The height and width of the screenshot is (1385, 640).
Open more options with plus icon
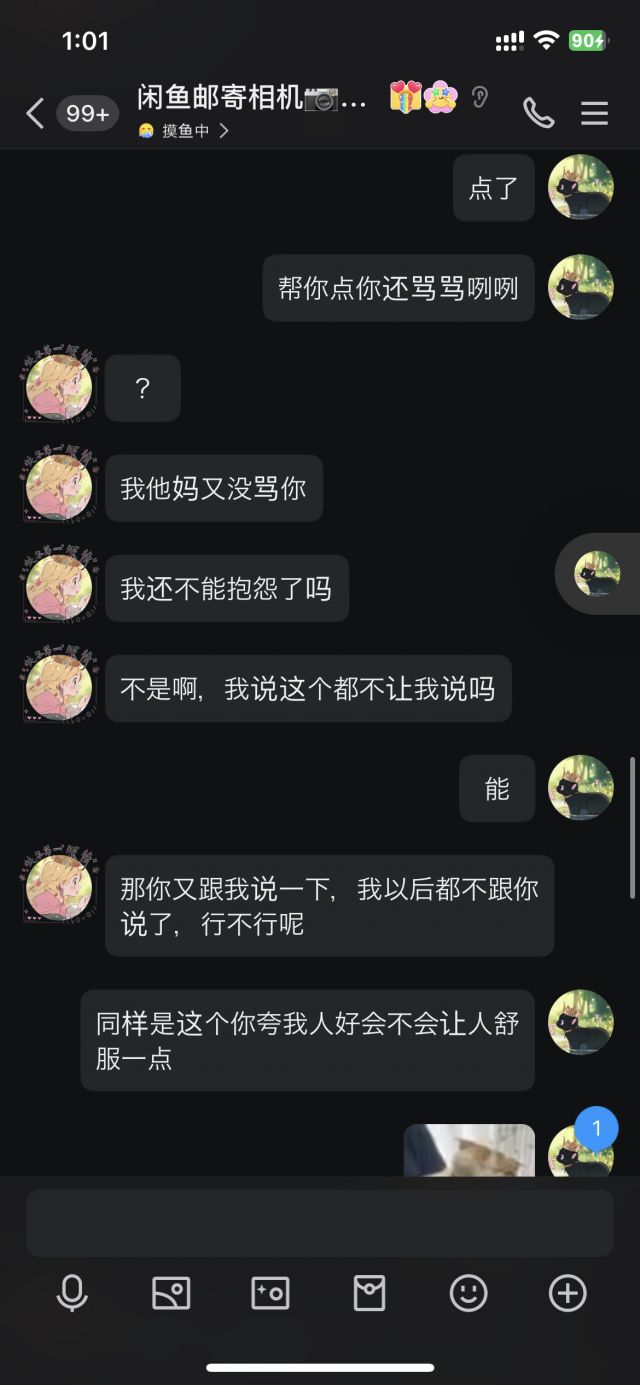pos(567,1293)
